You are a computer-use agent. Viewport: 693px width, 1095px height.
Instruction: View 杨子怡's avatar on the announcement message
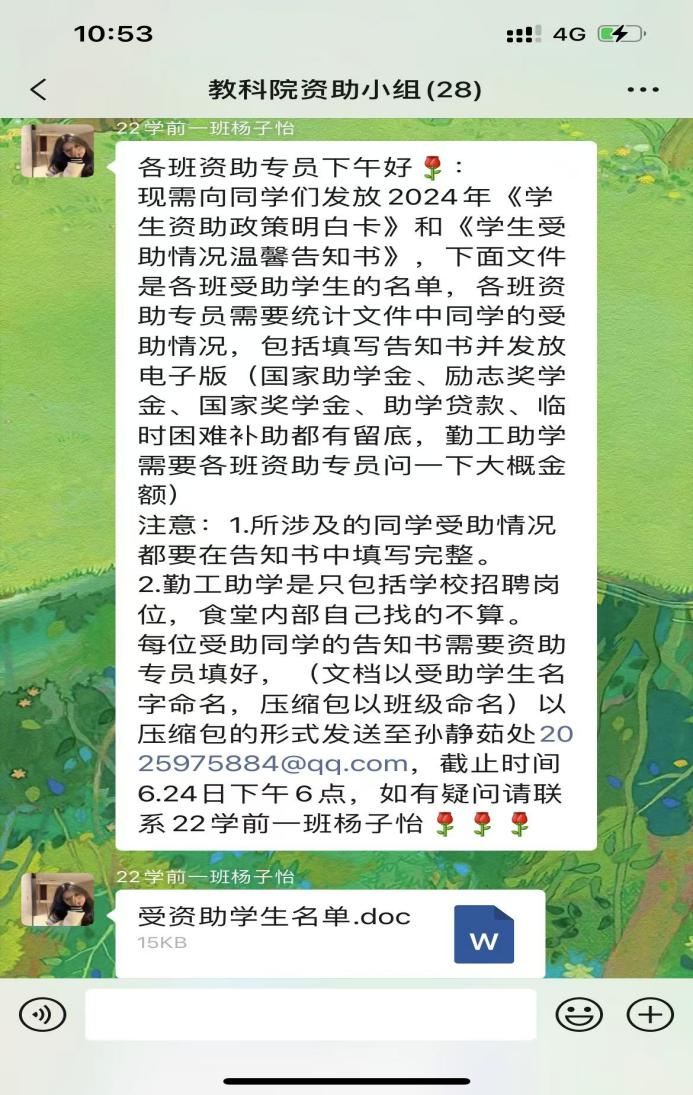[x=57, y=151]
